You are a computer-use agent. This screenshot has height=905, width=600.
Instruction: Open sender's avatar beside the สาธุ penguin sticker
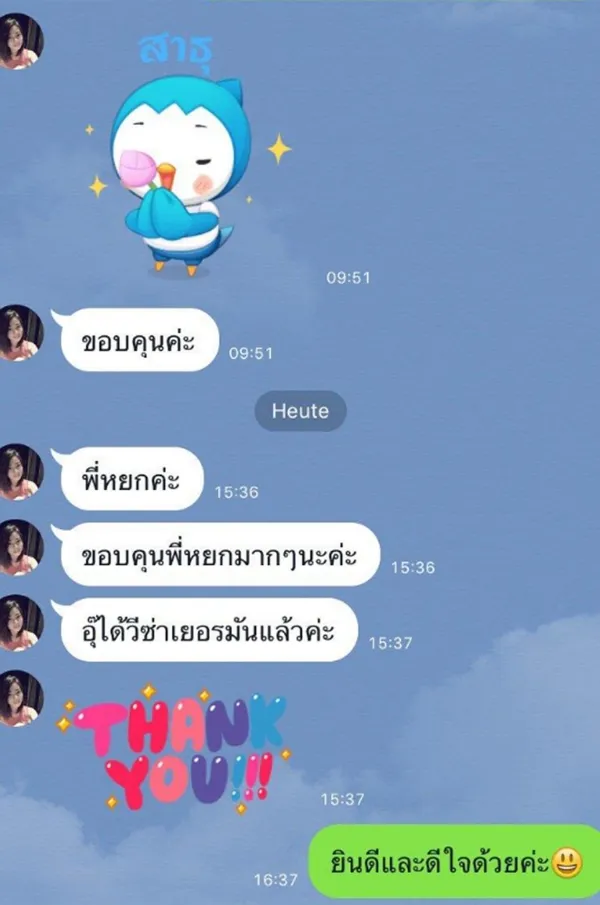tap(21, 42)
